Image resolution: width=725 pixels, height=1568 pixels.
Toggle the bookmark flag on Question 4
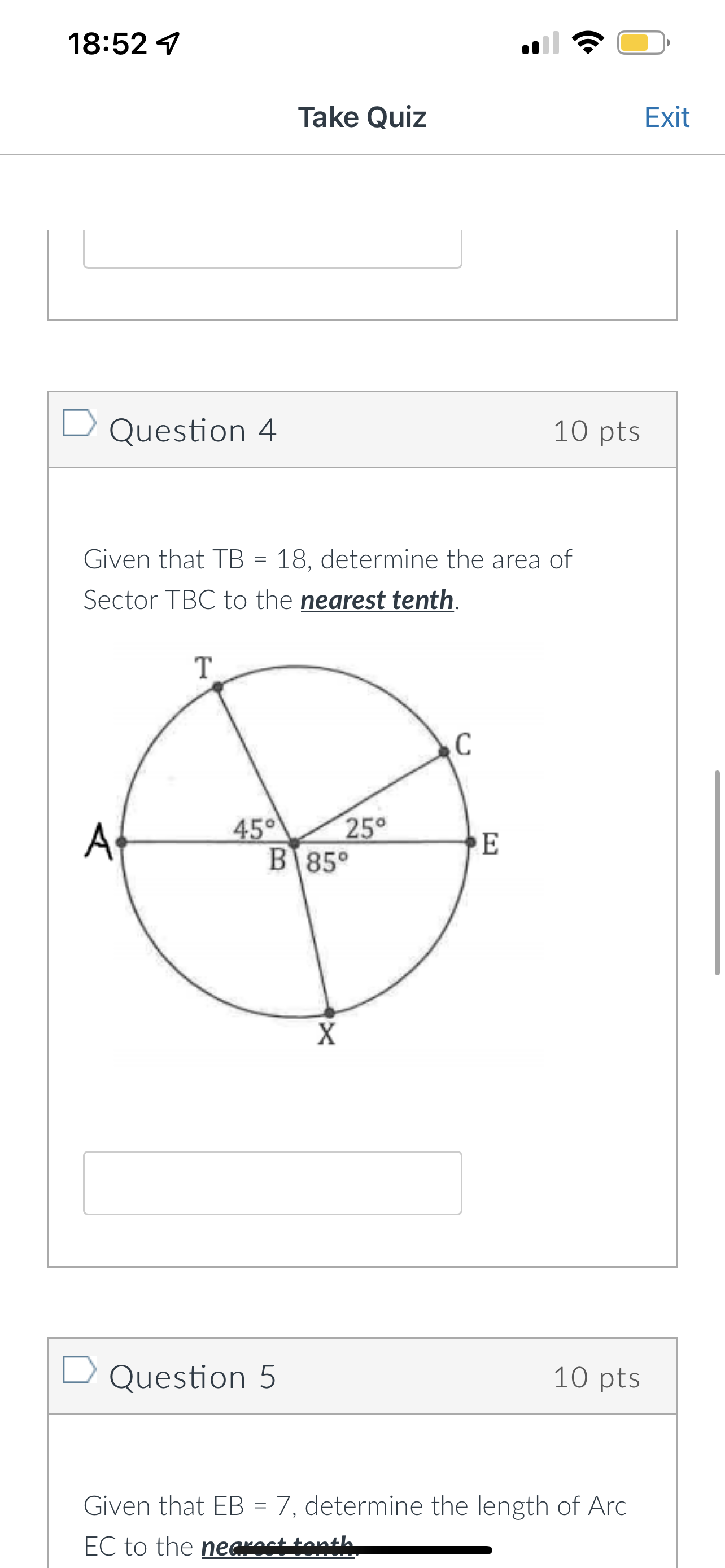tap(80, 426)
